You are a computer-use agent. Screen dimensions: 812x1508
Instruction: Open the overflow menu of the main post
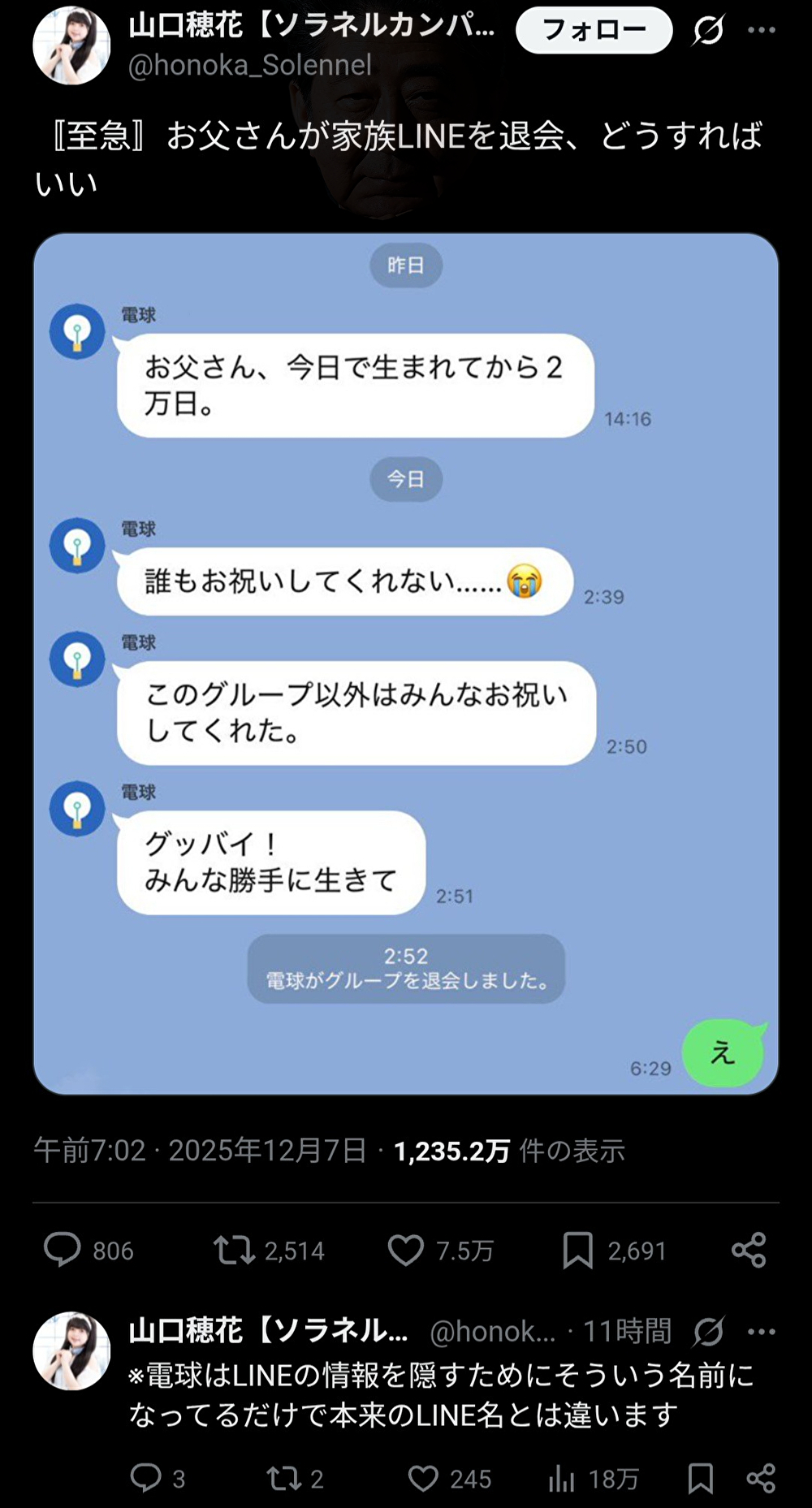click(x=761, y=31)
